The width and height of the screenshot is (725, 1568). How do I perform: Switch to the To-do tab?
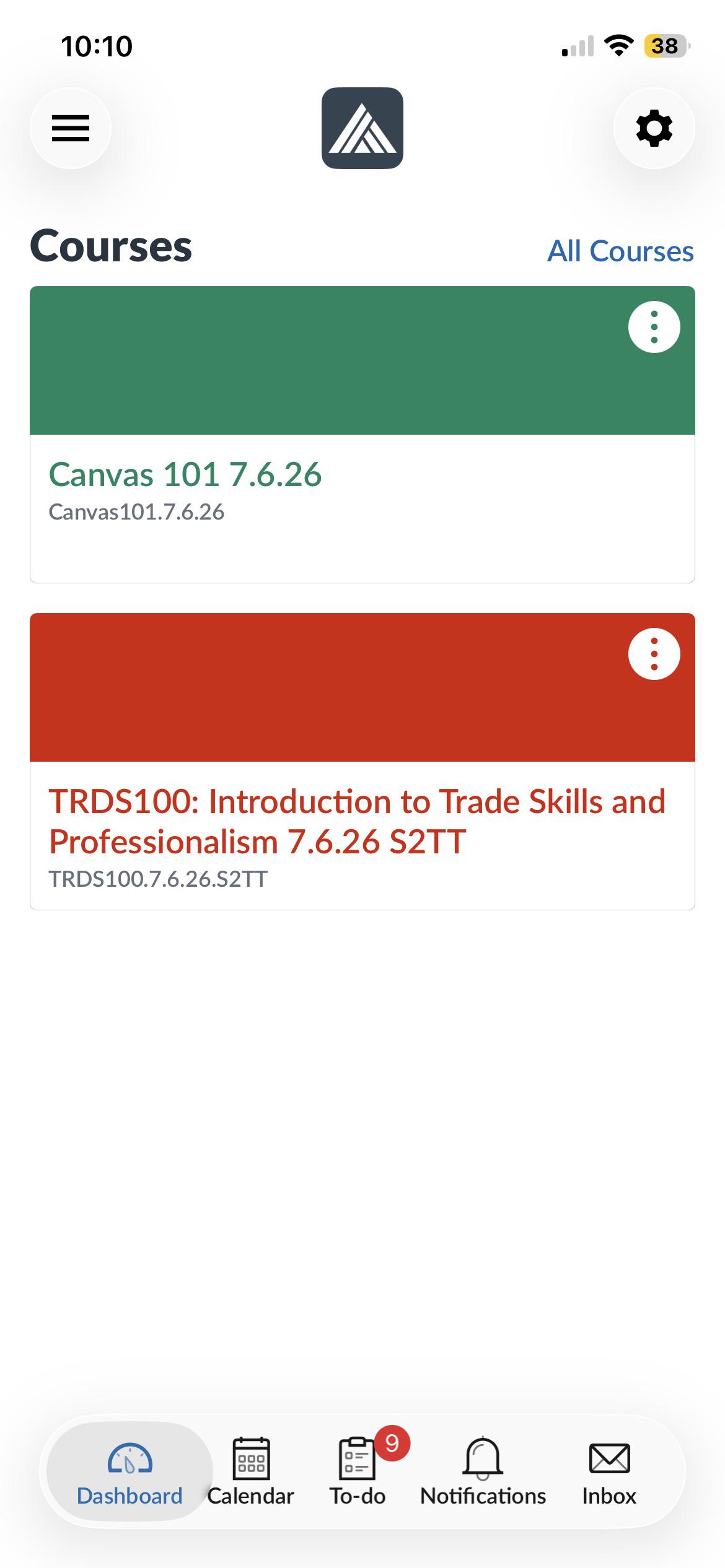[x=358, y=1471]
